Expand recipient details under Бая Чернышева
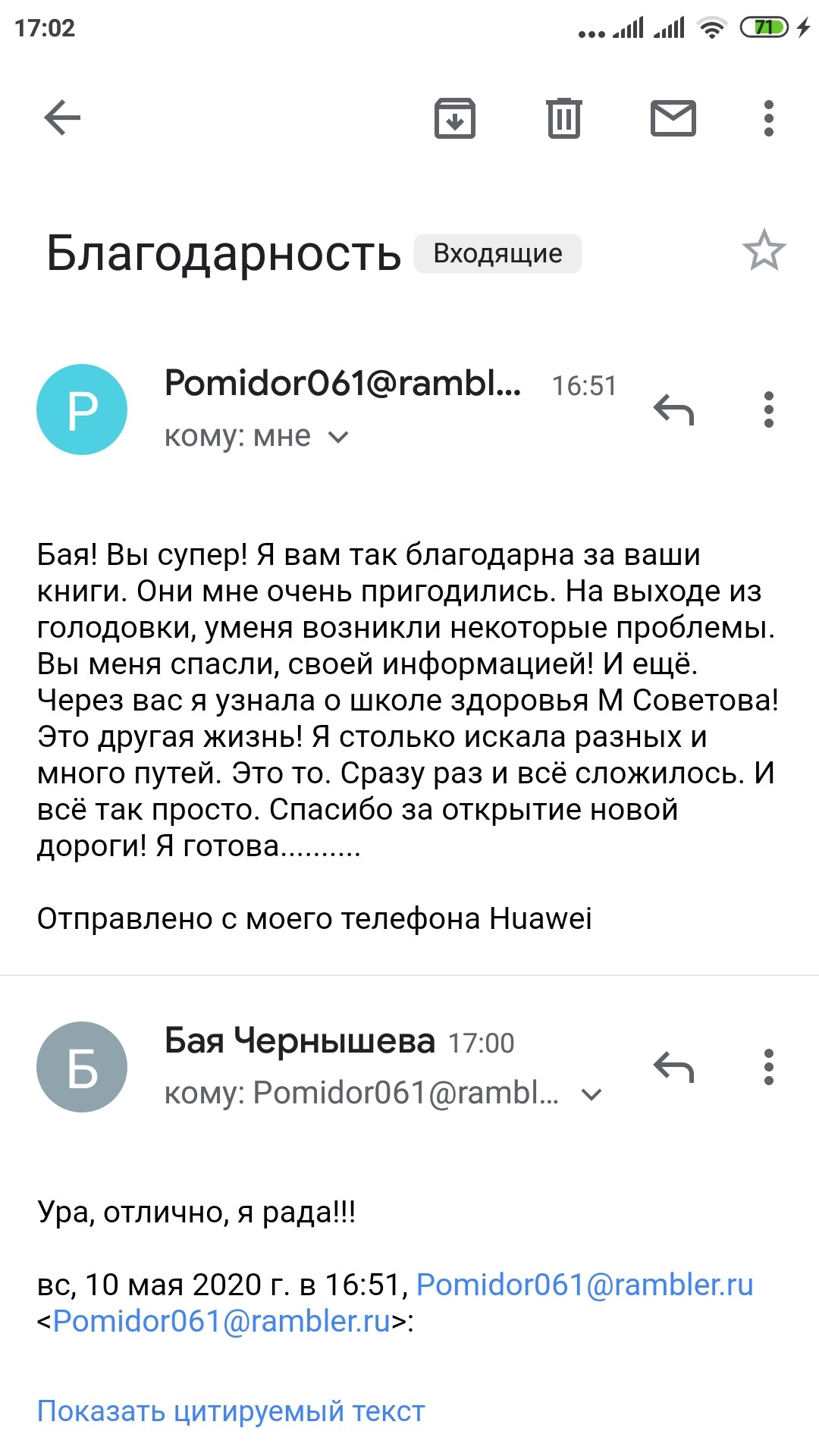This screenshot has height=1456, width=819. pos(591,1094)
